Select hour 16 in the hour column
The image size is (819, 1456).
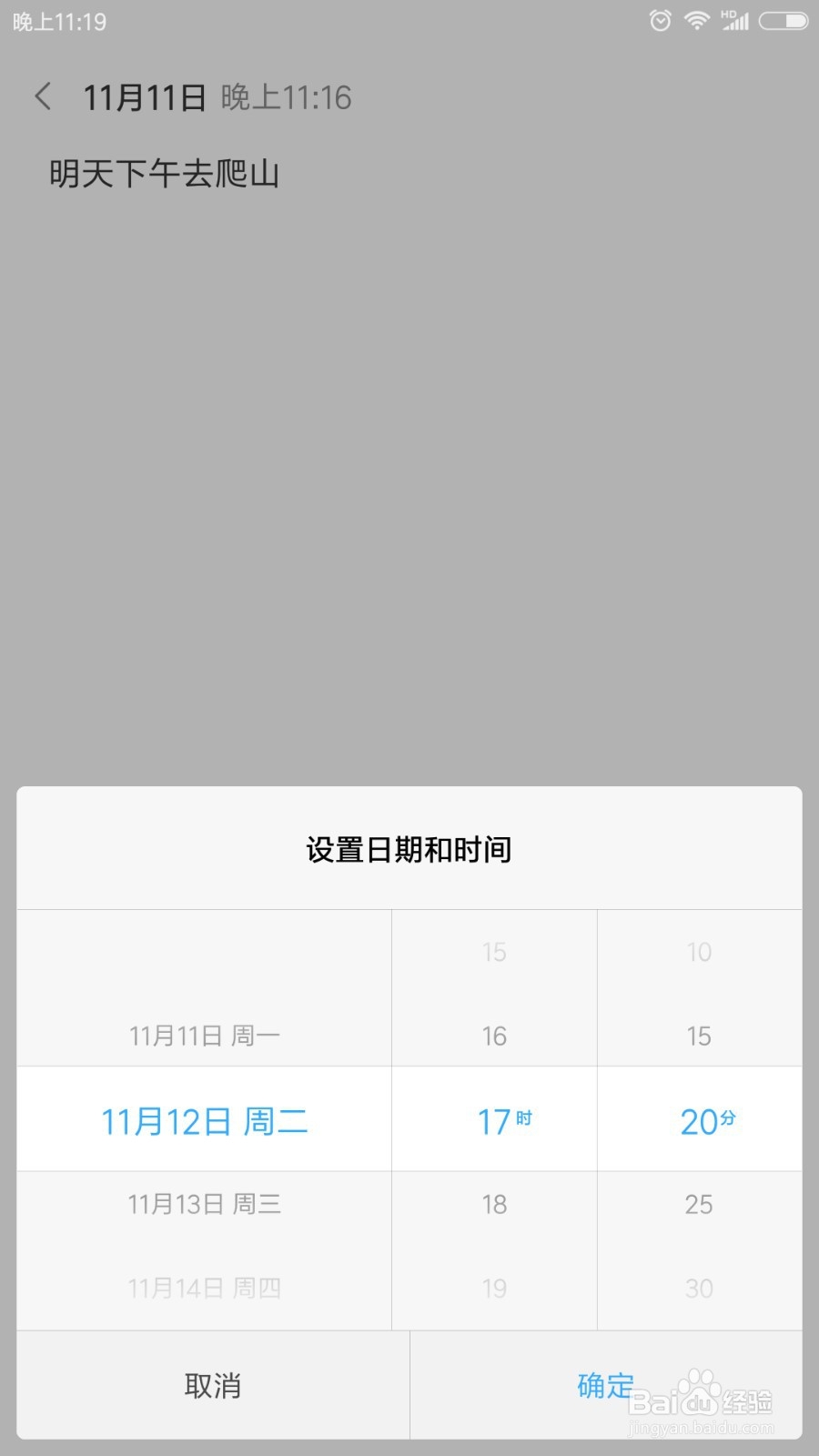493,1035
